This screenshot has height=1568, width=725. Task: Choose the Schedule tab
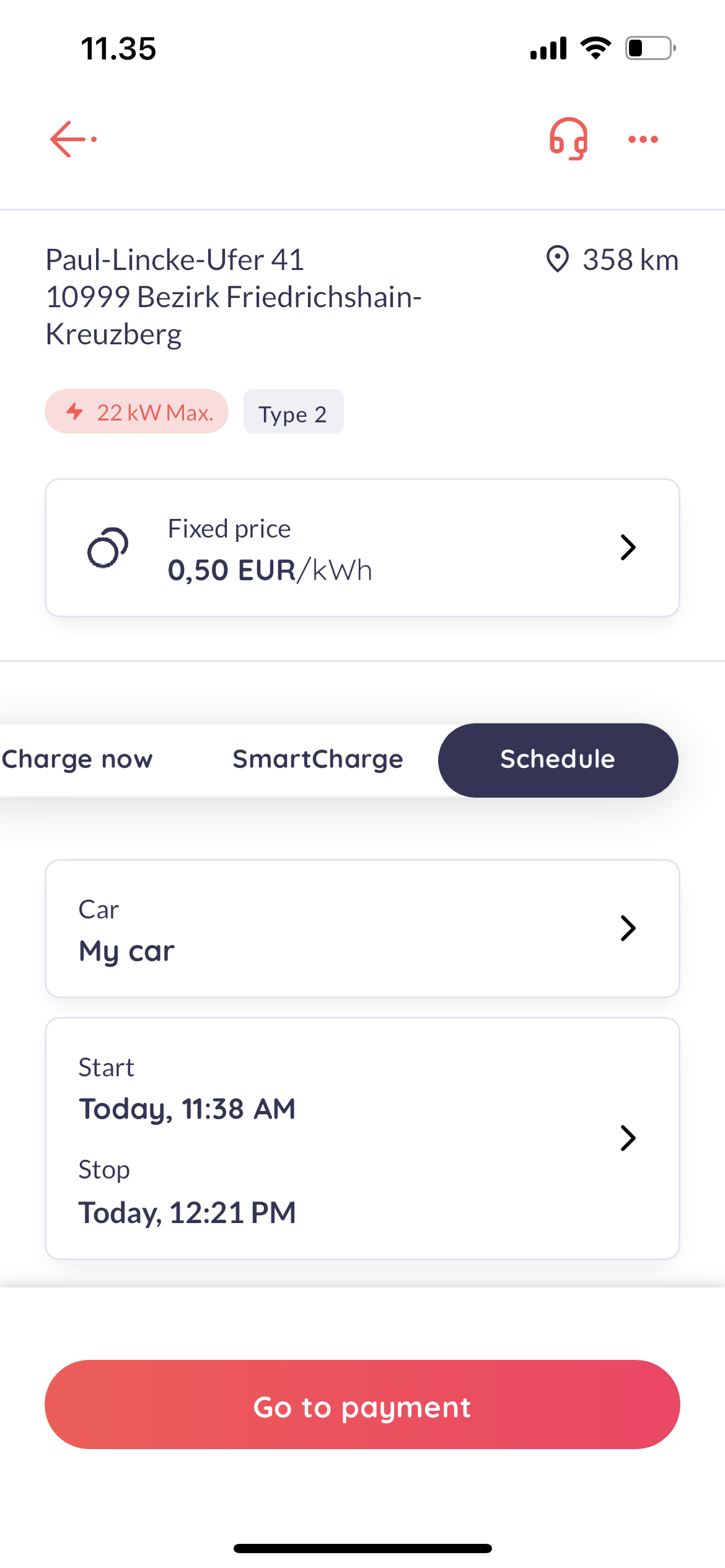(558, 760)
